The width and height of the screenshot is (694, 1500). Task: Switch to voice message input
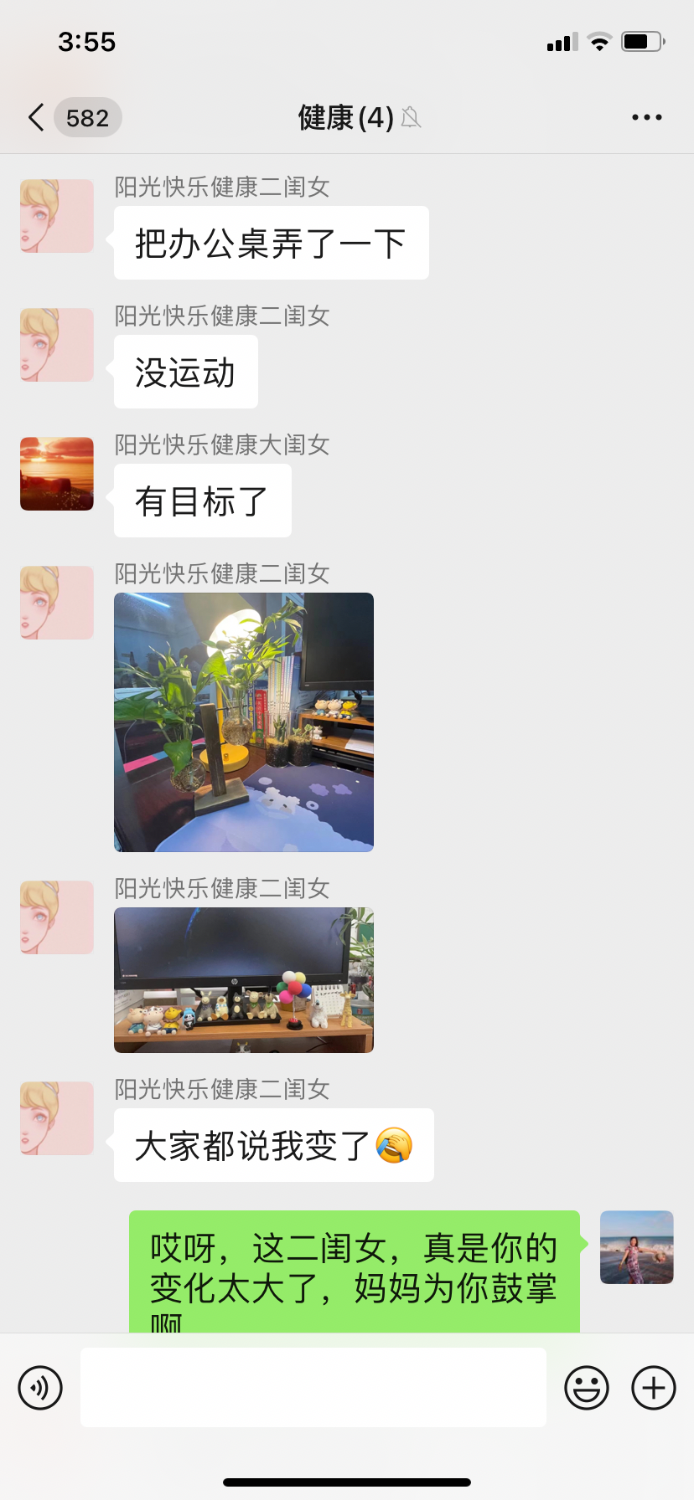[x=41, y=1388]
